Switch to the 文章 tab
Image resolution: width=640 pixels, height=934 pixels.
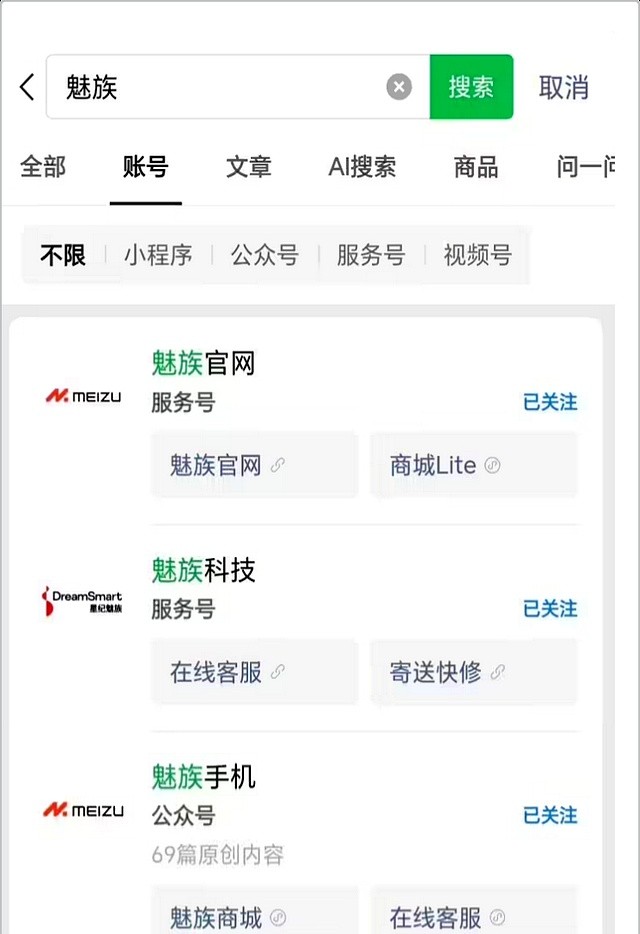point(249,167)
